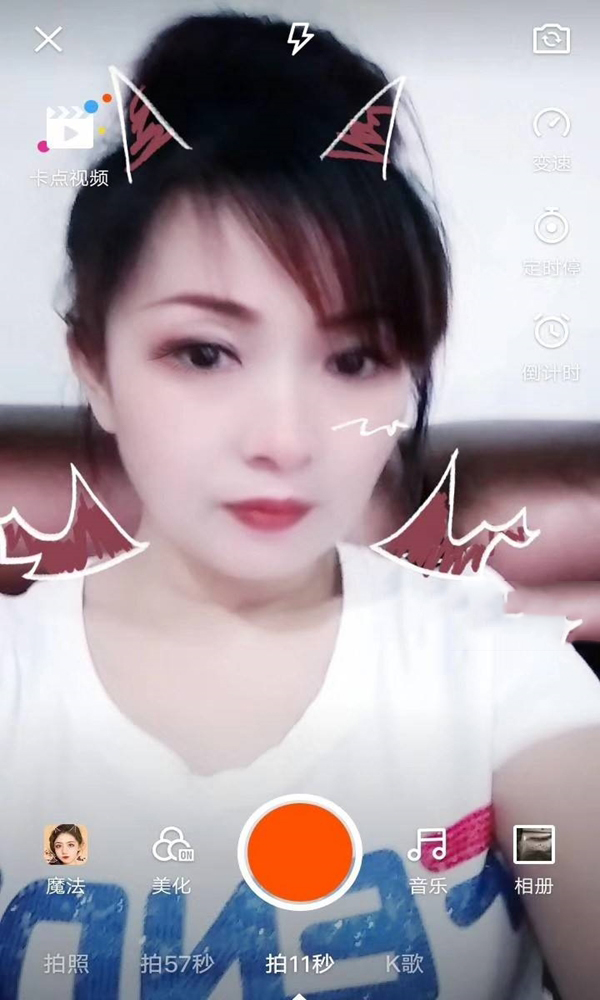Switch to 拍照 photo mode

[x=66, y=964]
